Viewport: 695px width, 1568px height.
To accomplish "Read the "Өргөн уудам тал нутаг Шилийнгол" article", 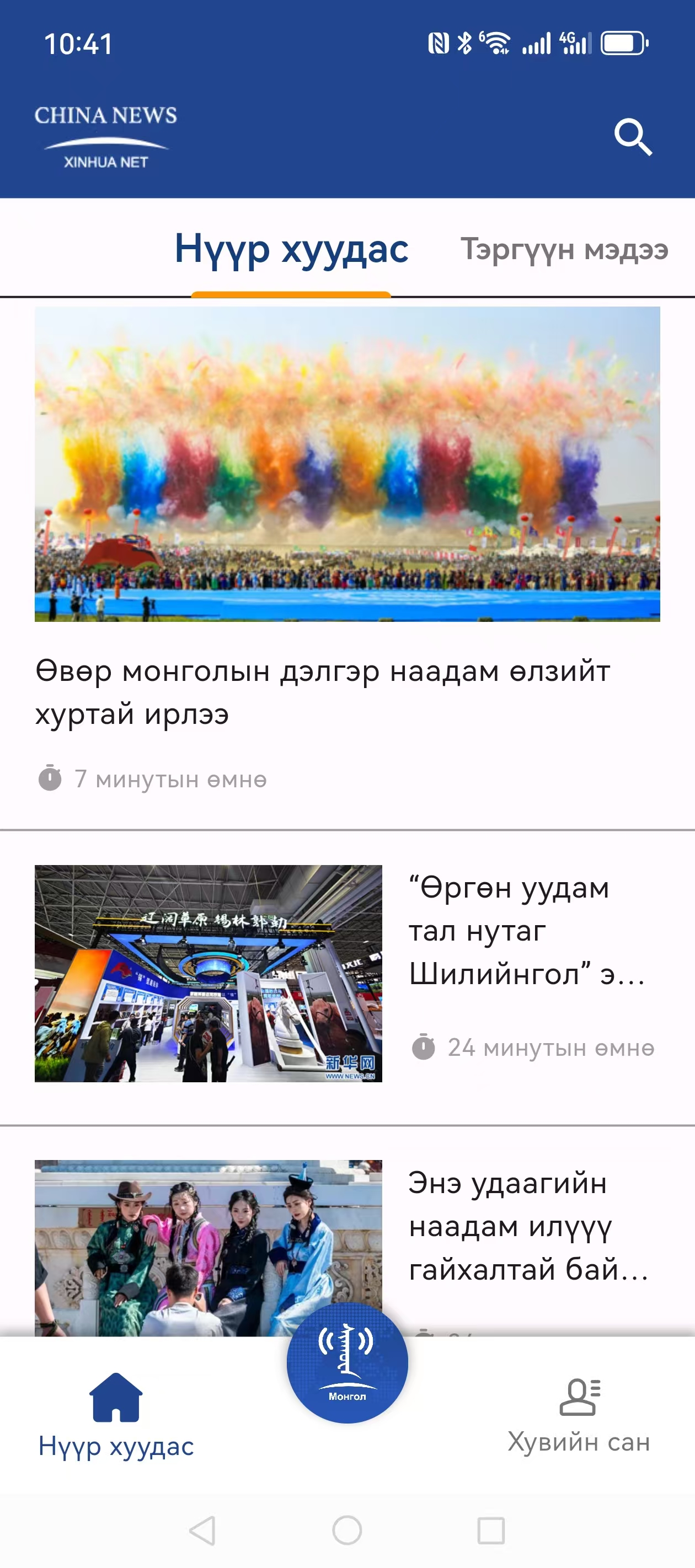I will (526, 931).
